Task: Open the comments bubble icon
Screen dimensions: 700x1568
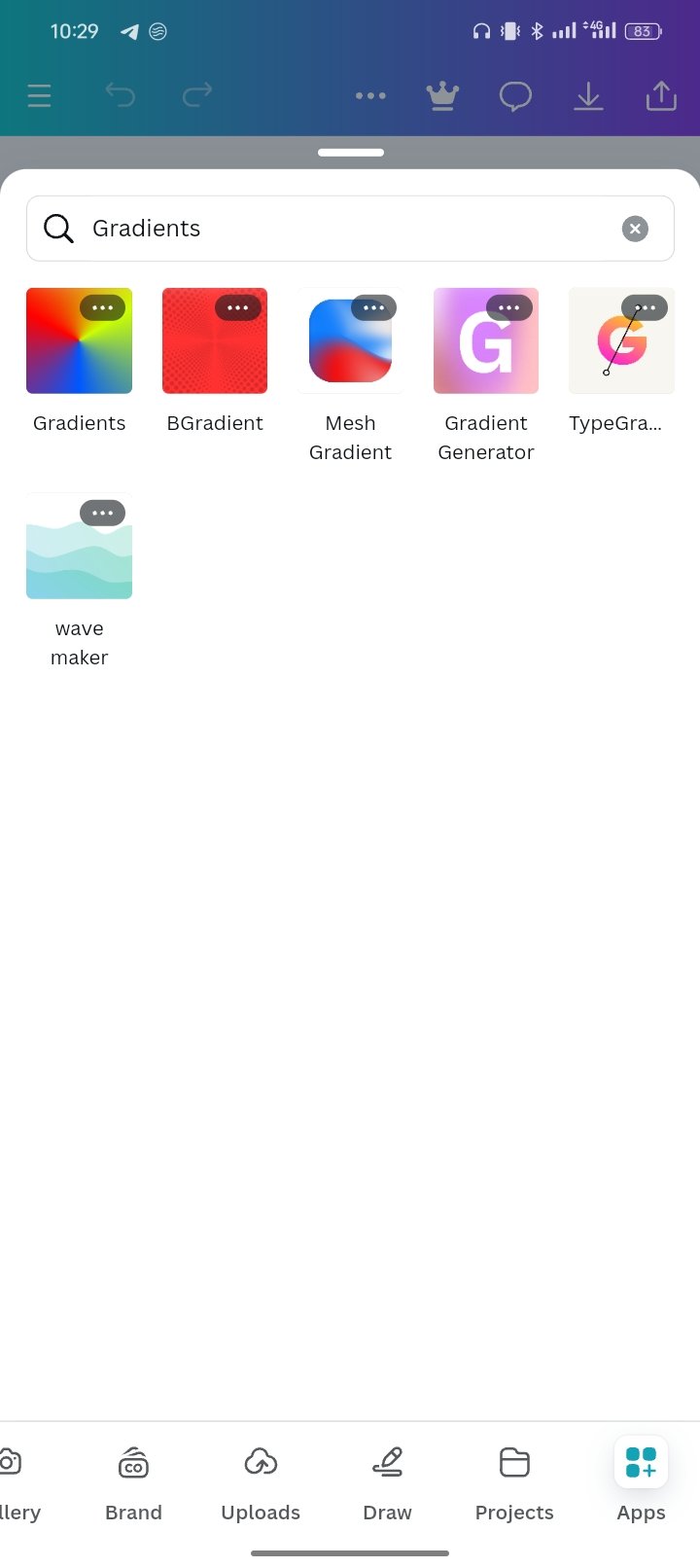Action: point(515,96)
